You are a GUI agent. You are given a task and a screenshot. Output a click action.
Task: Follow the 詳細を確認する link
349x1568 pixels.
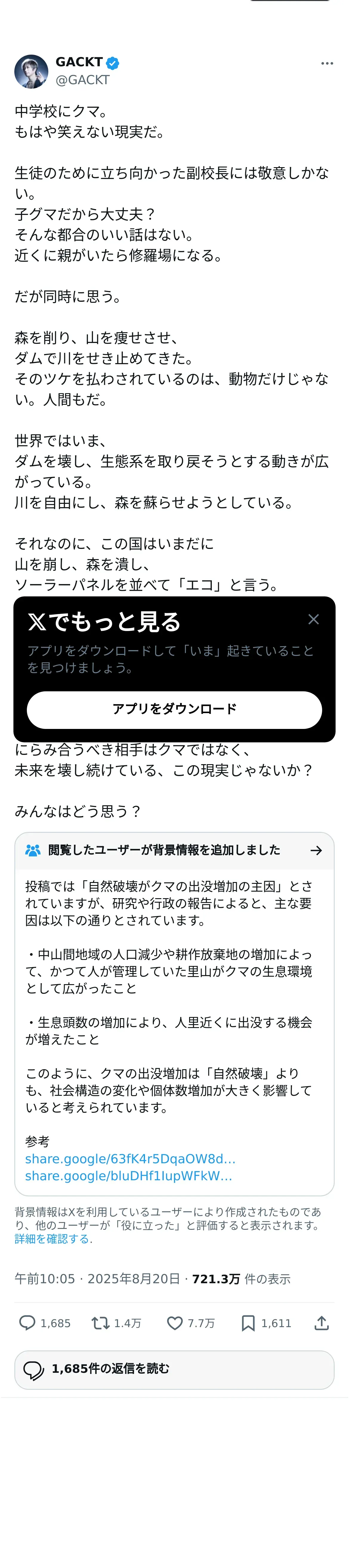[53, 1239]
